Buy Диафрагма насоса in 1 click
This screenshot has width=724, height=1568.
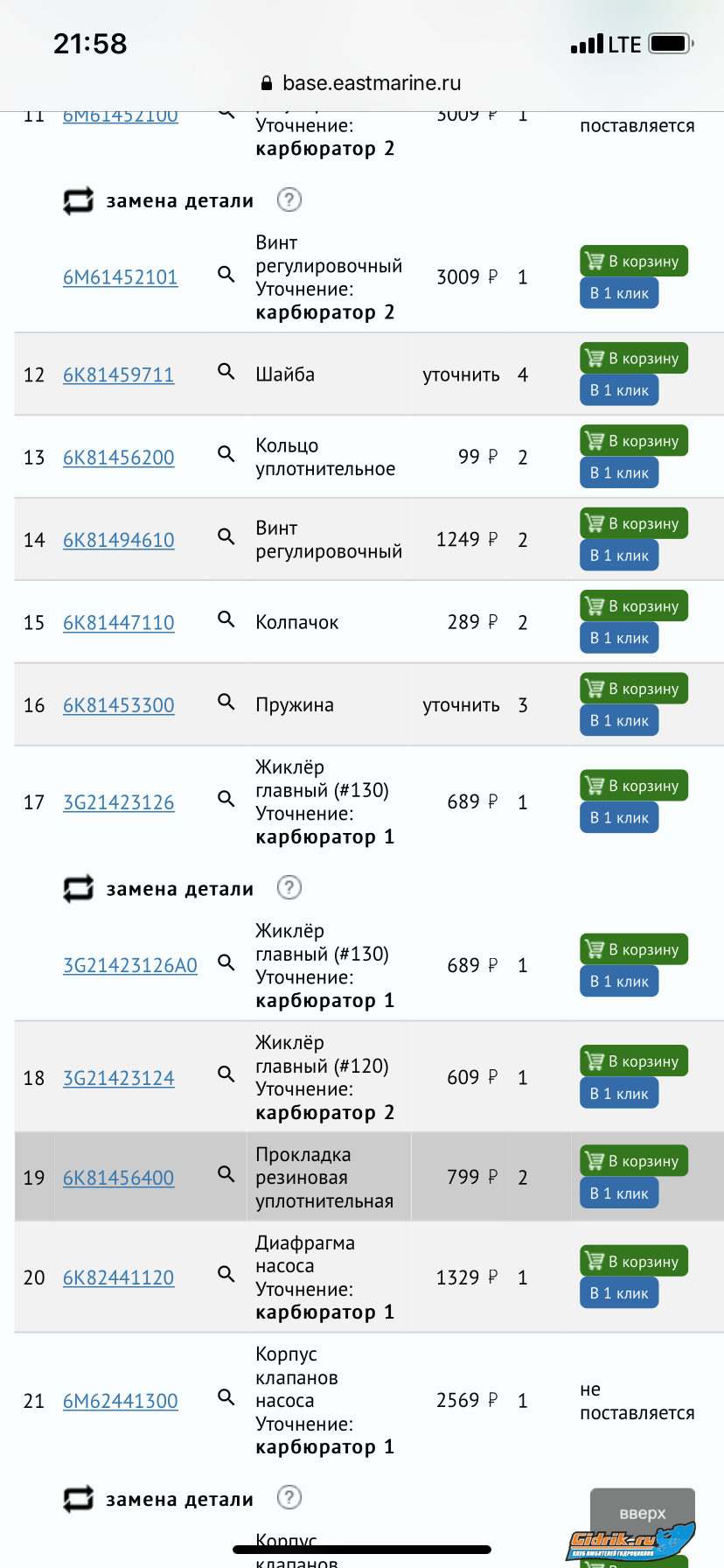[x=619, y=1293]
